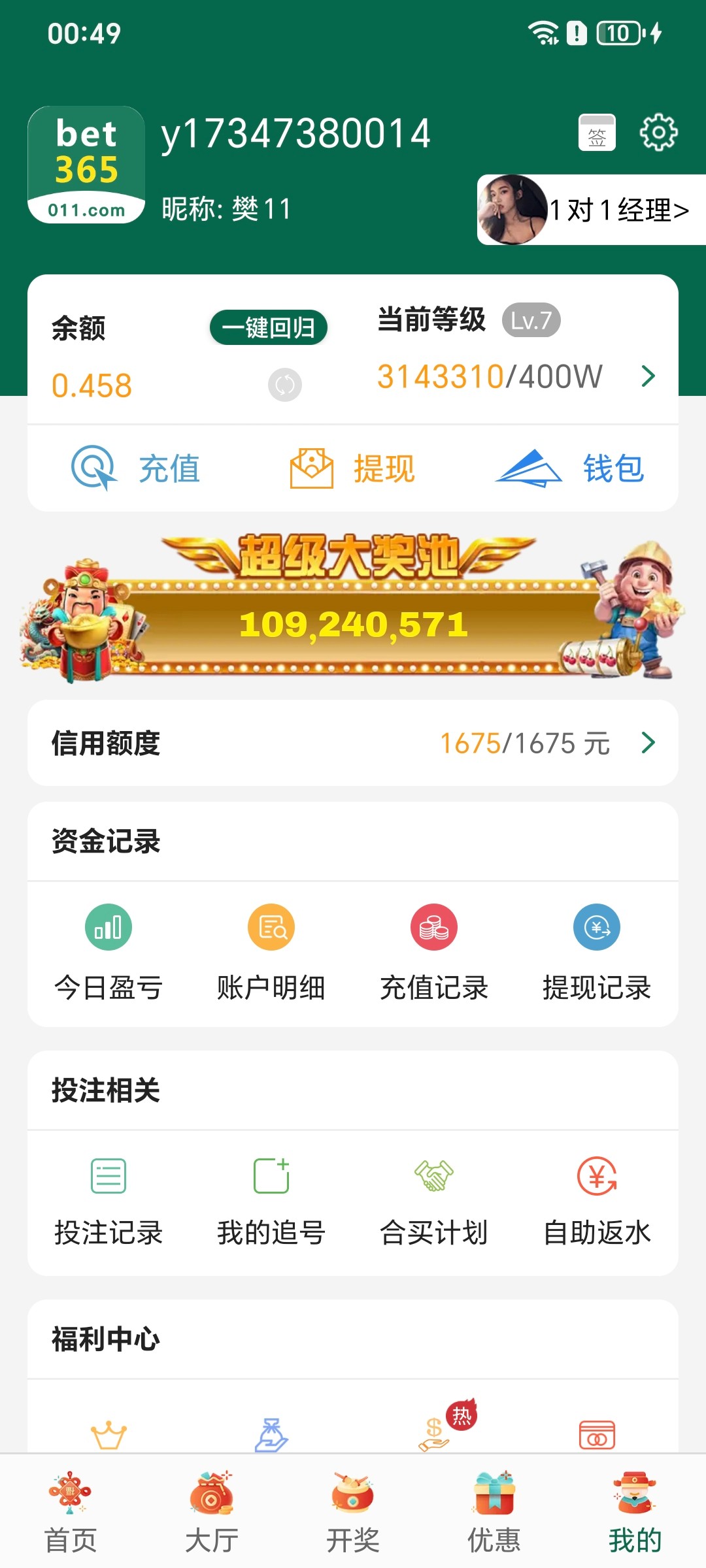Refresh balance with circular refresh icon
Image resolution: width=706 pixels, height=1568 pixels.
282,385
